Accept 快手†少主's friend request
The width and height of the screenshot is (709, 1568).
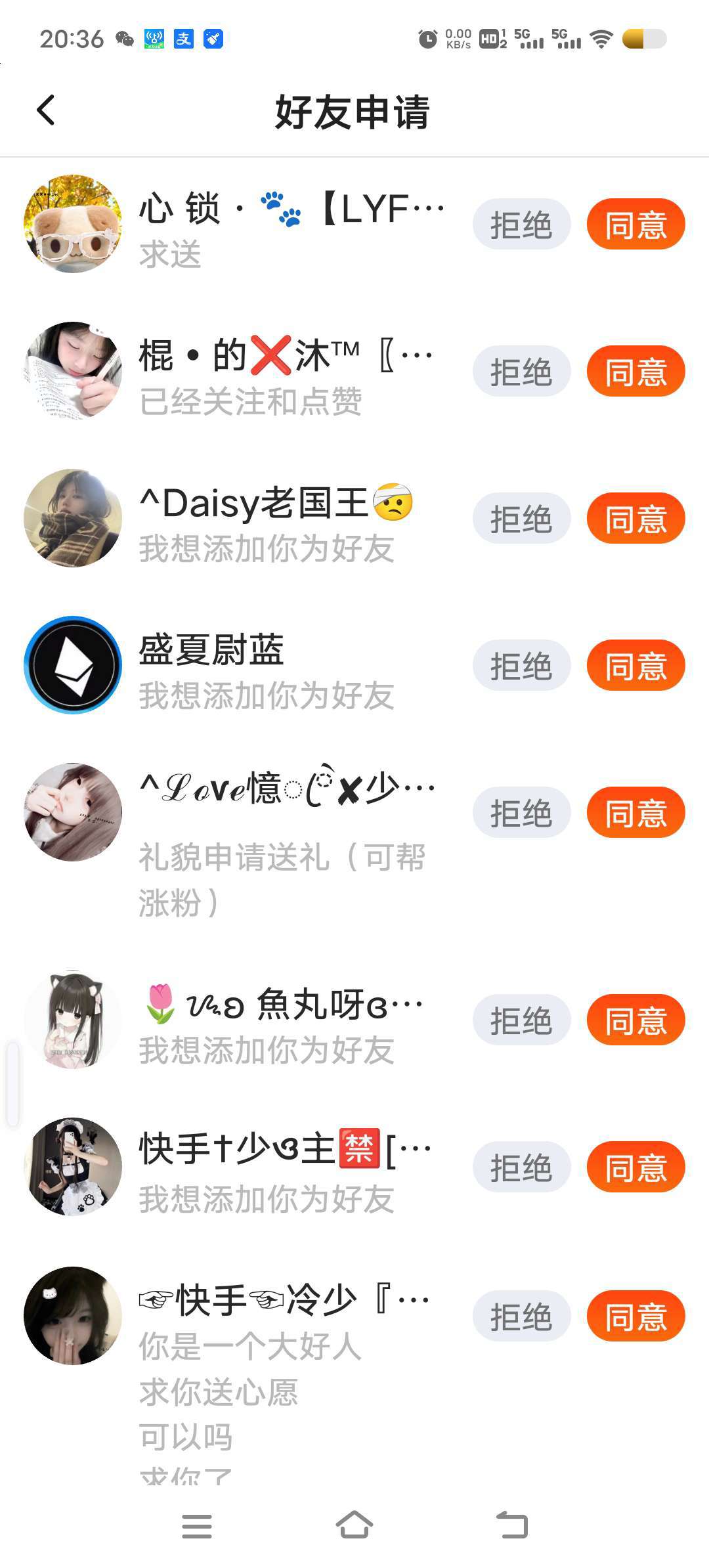coord(635,1167)
